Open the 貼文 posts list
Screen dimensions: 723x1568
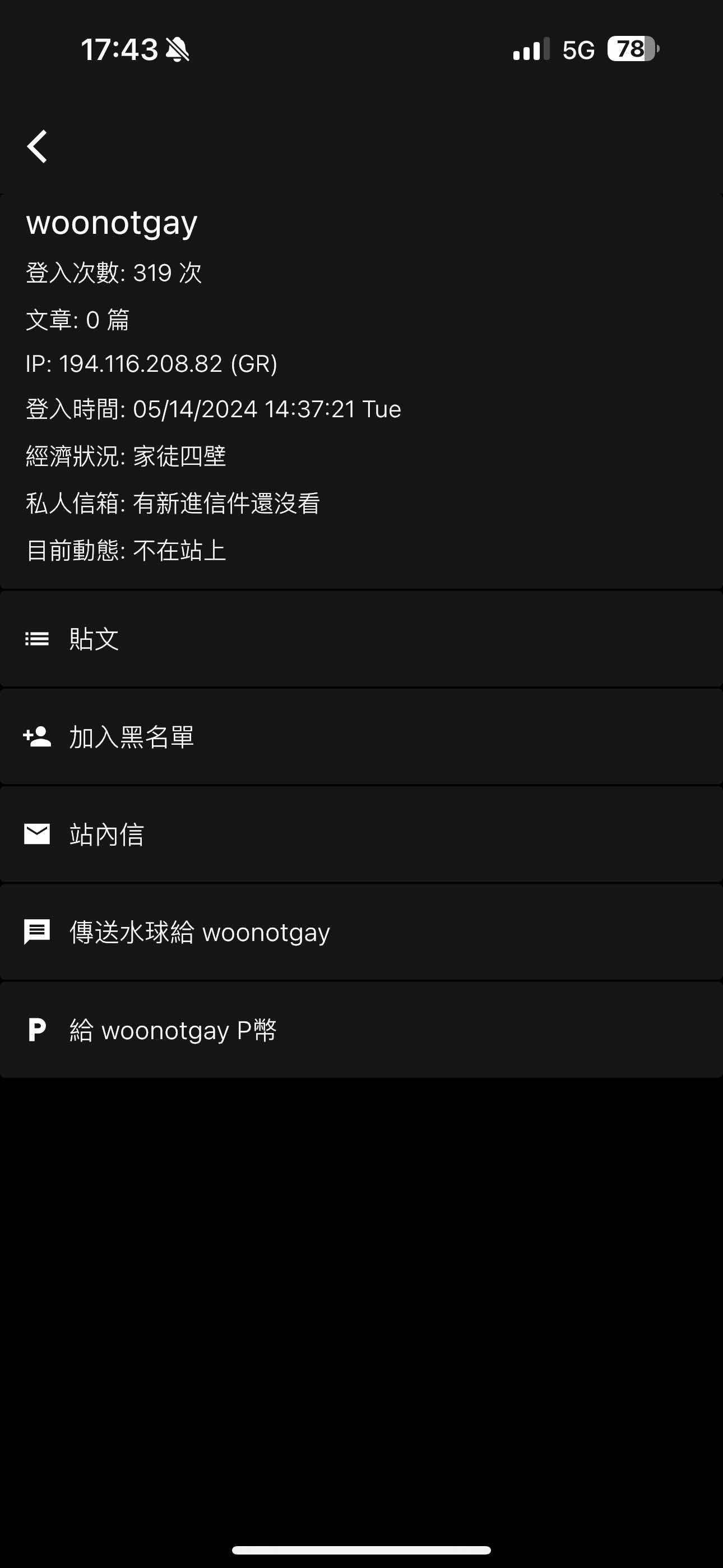361,639
